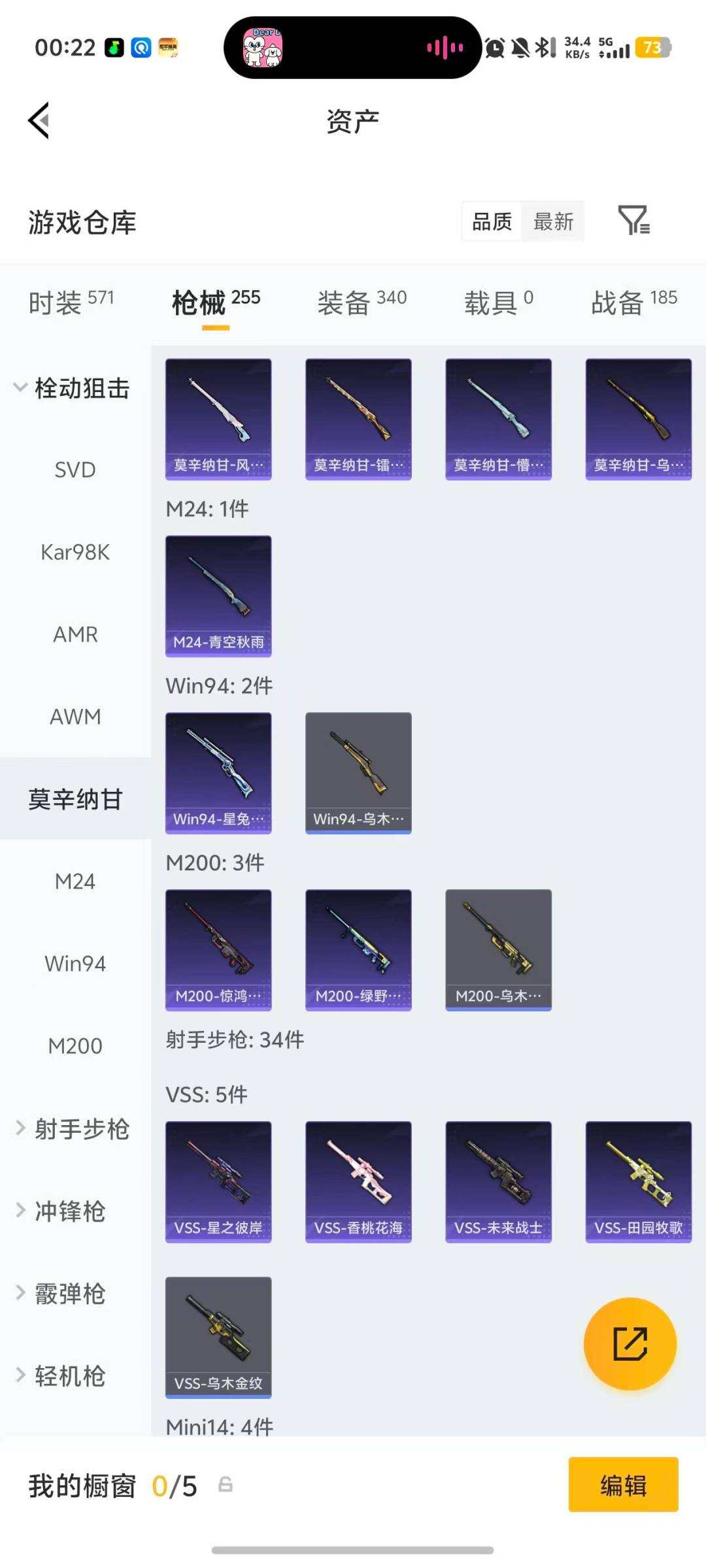This screenshot has height=1568, width=706.
Task: Open the filter icon beside 最新
Action: click(x=633, y=220)
